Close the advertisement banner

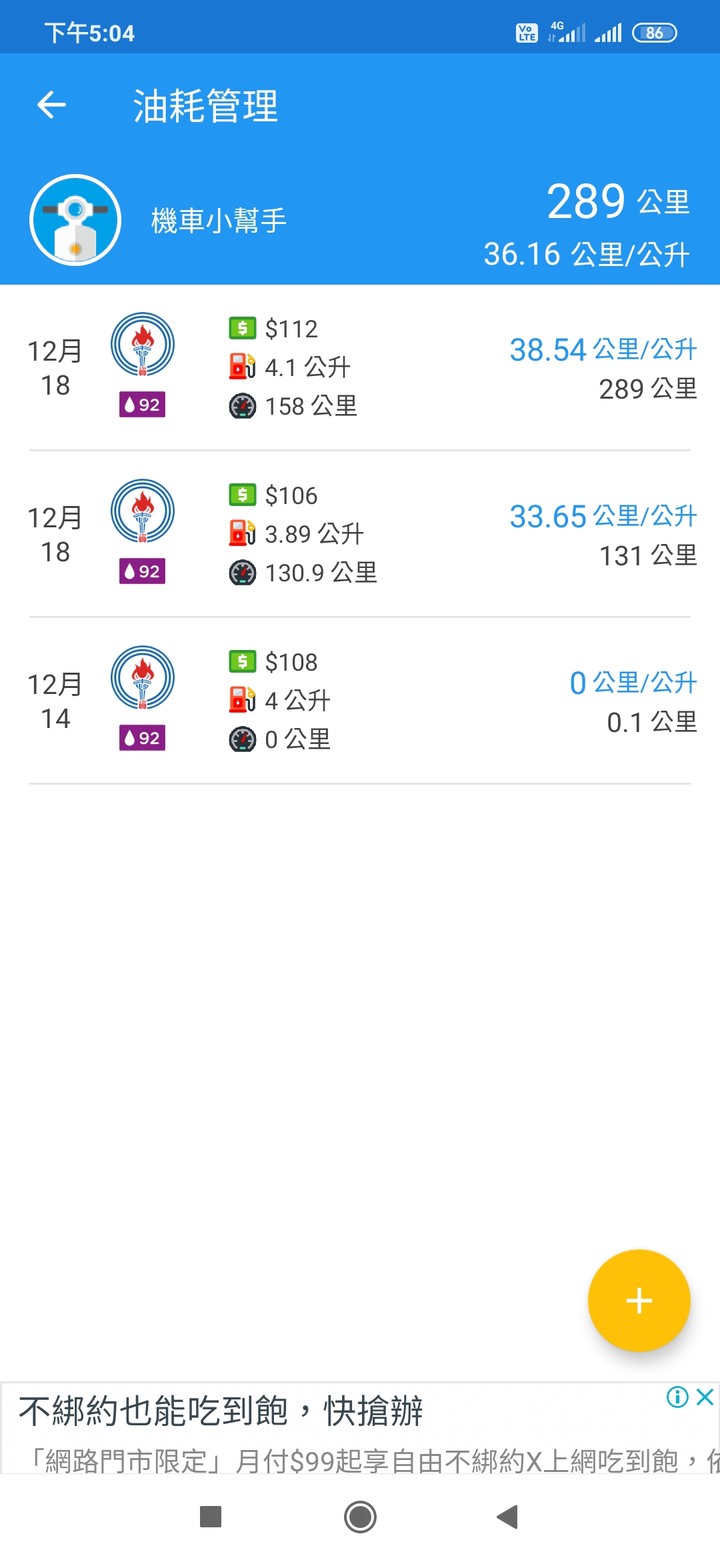pos(705,1397)
